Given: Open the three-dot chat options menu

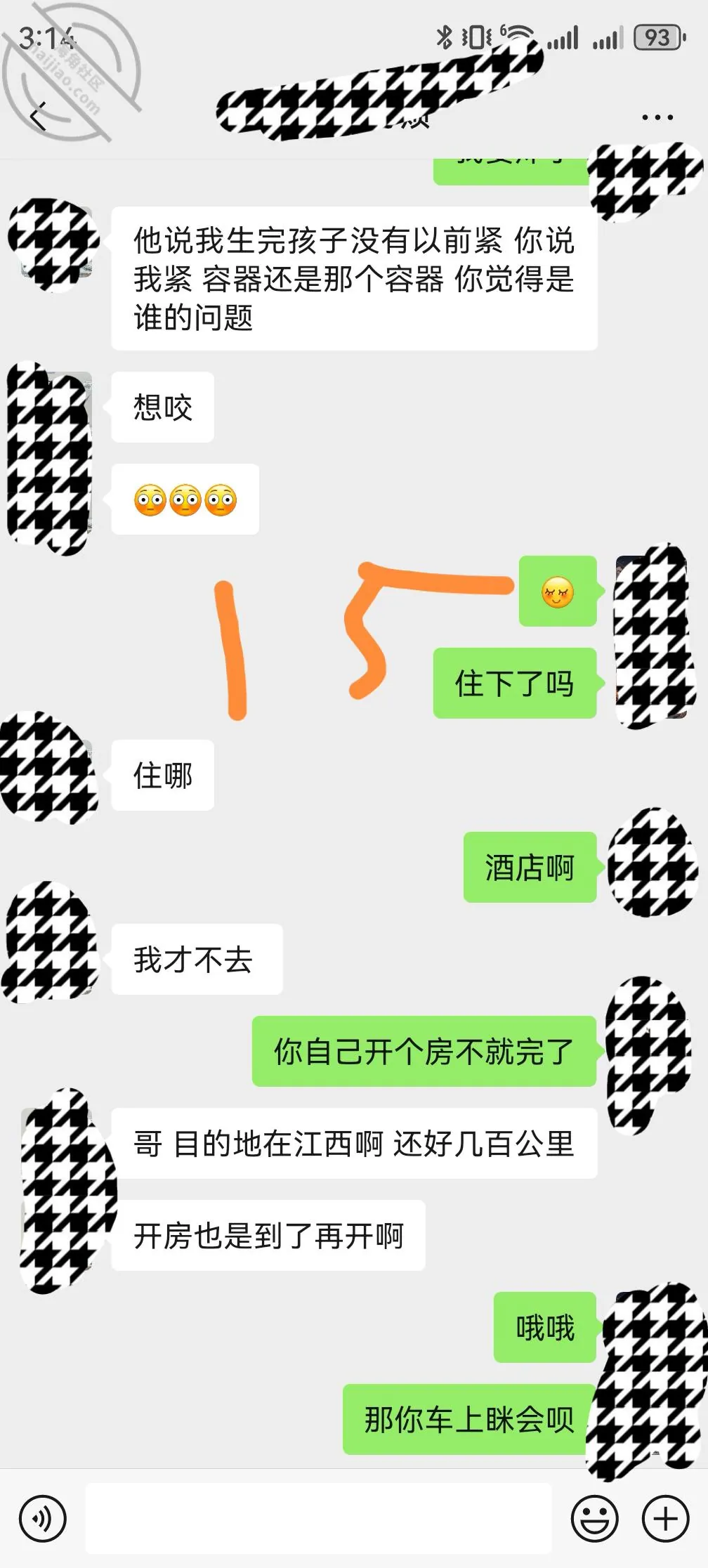Looking at the screenshot, I should tap(657, 117).
